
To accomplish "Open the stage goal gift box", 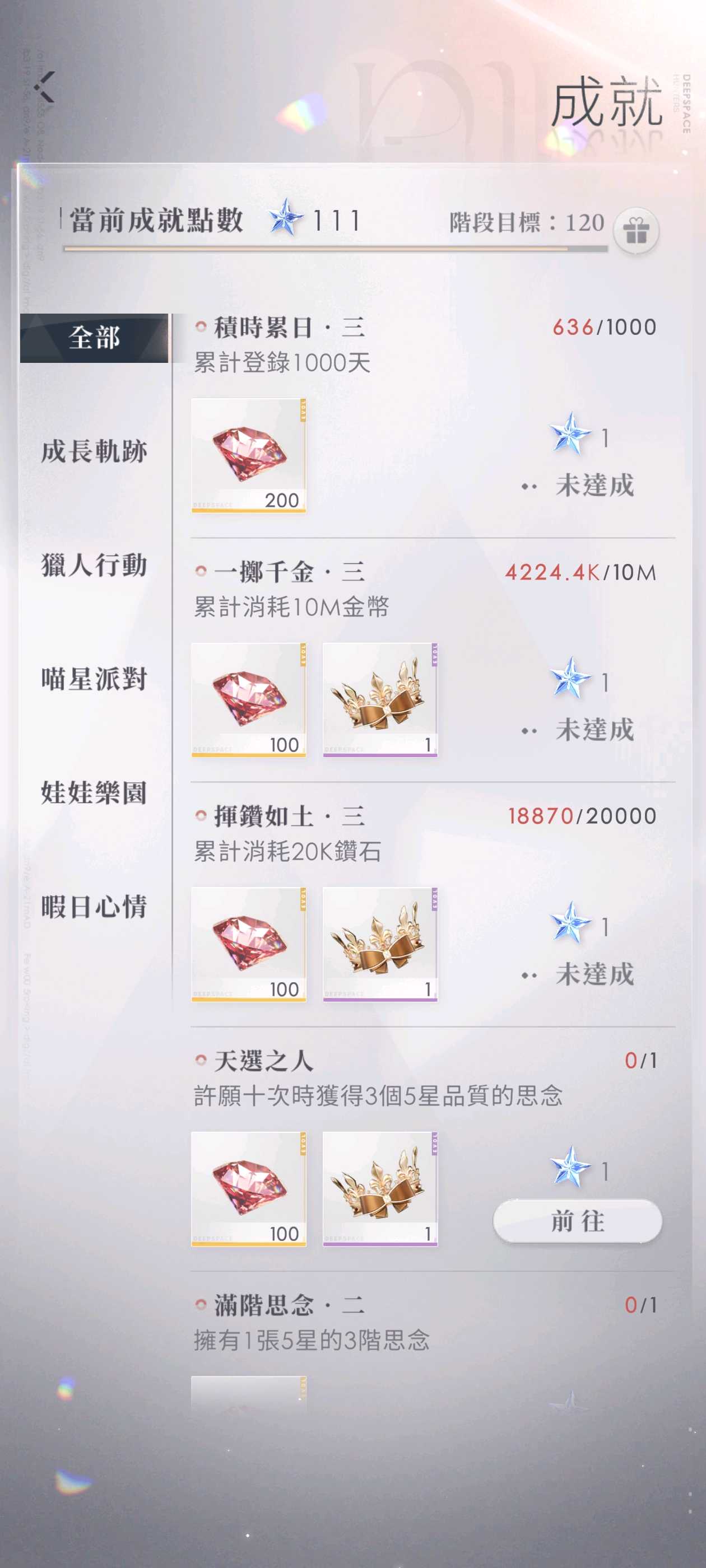I will pyautogui.click(x=636, y=231).
